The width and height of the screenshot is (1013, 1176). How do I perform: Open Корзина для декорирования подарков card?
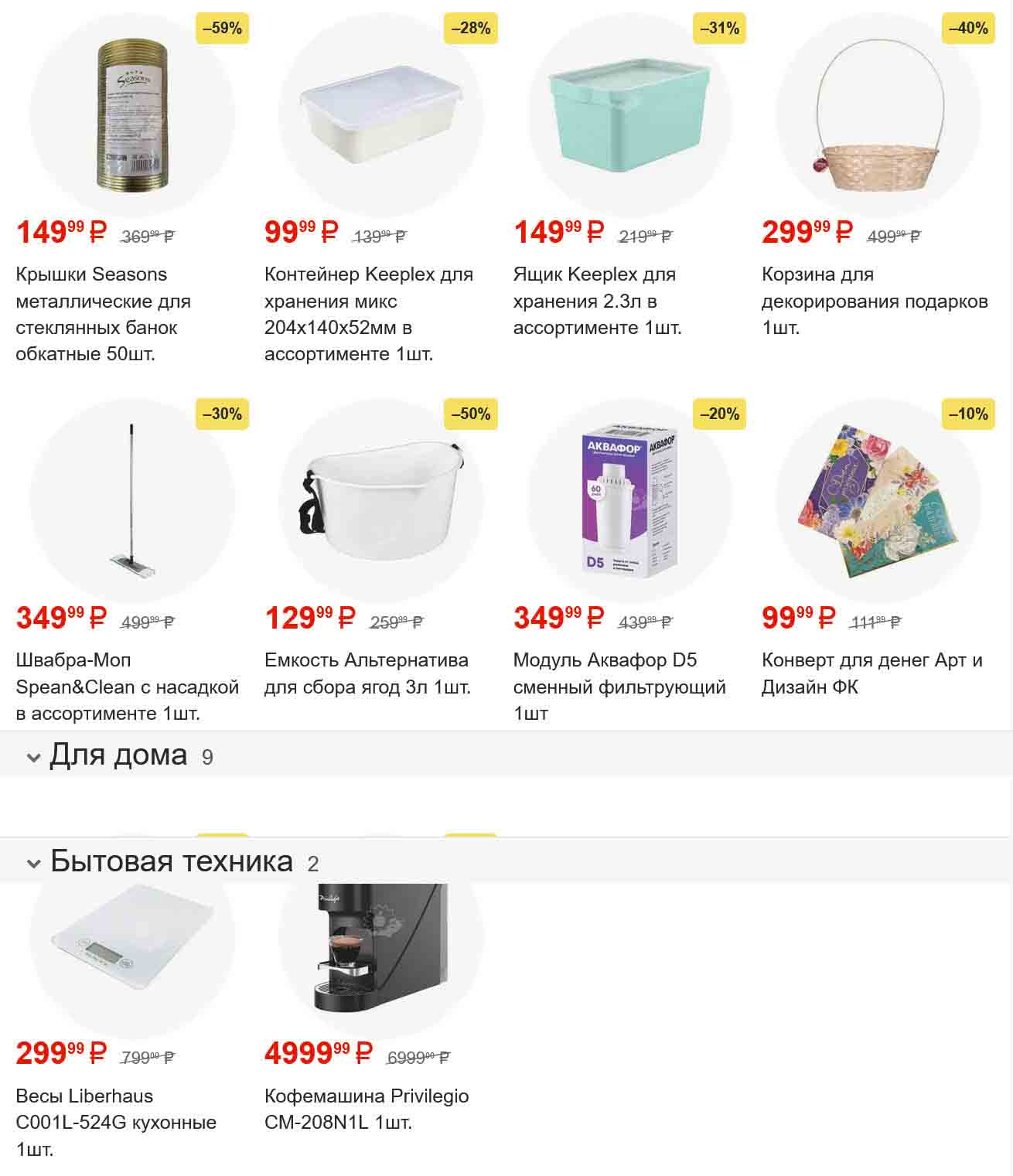[878, 116]
